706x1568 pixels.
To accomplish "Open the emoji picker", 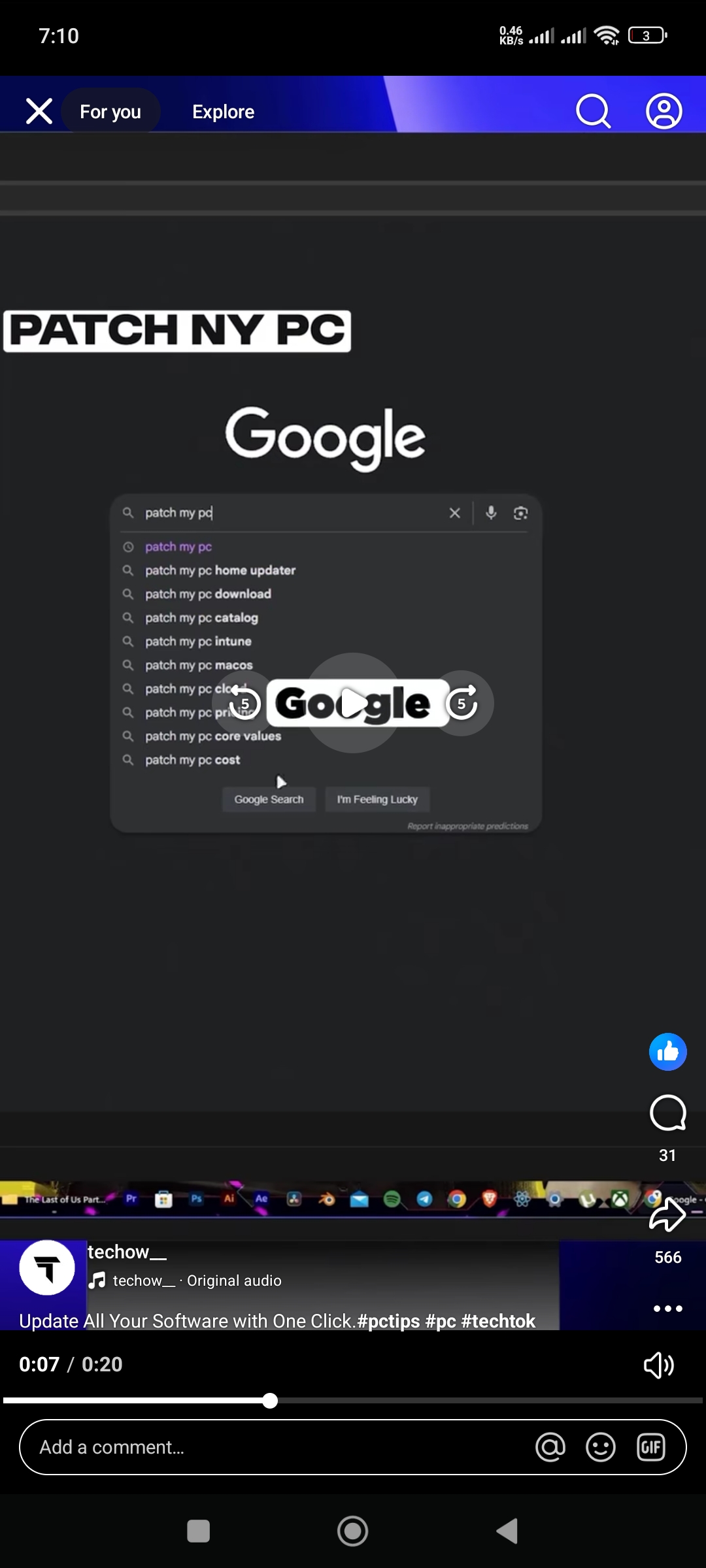I will click(x=601, y=1447).
